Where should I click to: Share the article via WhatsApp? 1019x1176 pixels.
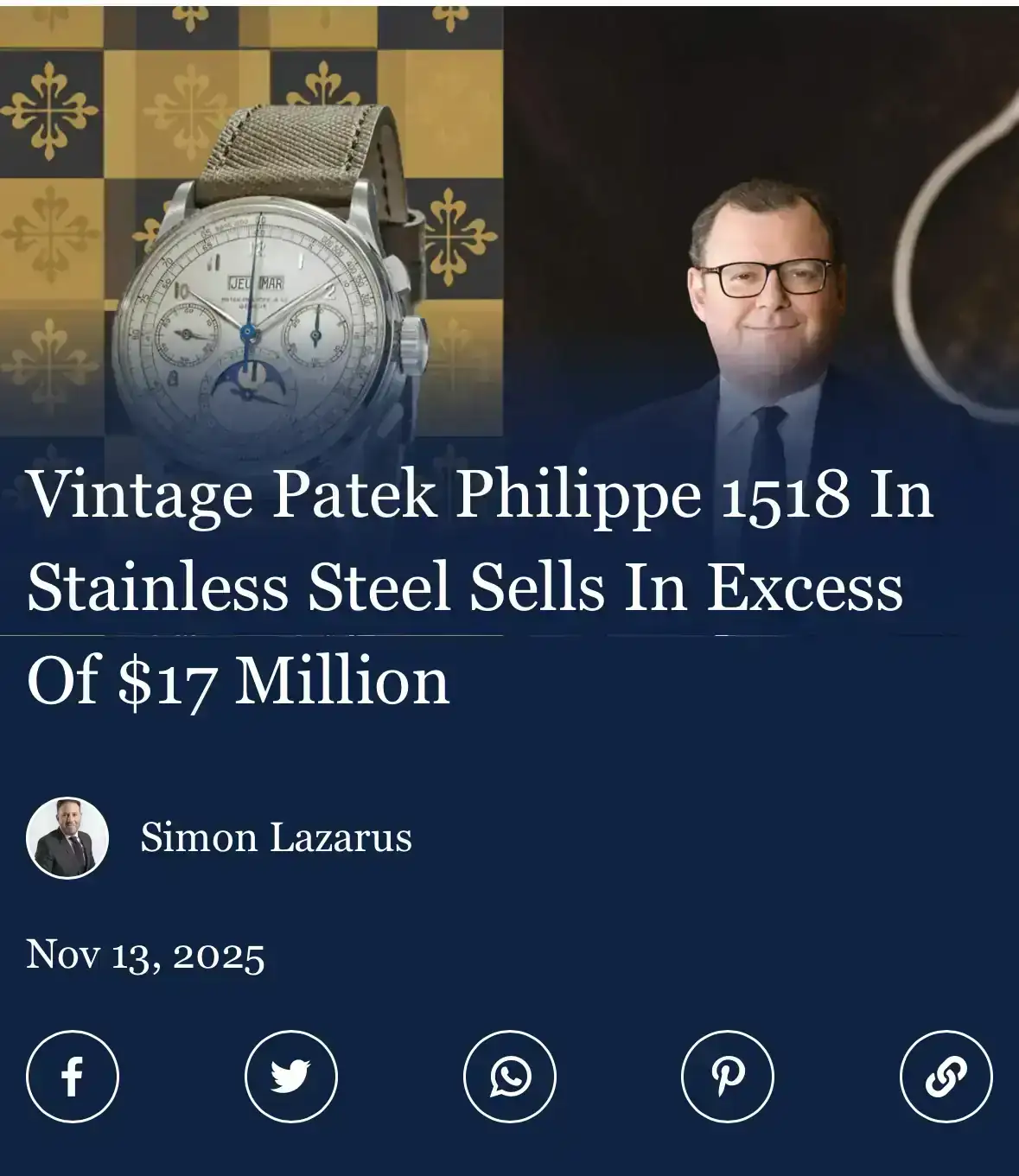(x=510, y=1077)
